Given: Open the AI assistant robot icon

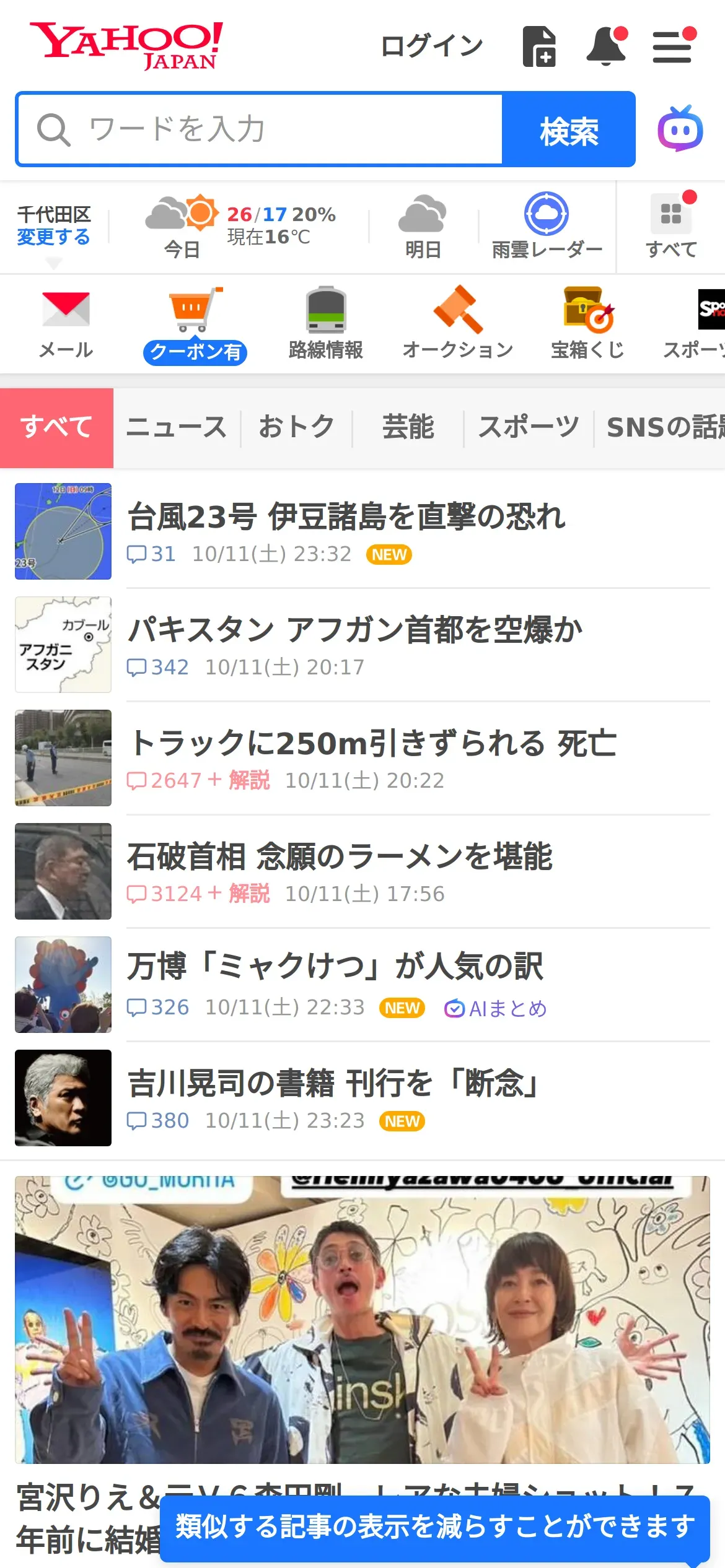Looking at the screenshot, I should pyautogui.click(x=680, y=129).
